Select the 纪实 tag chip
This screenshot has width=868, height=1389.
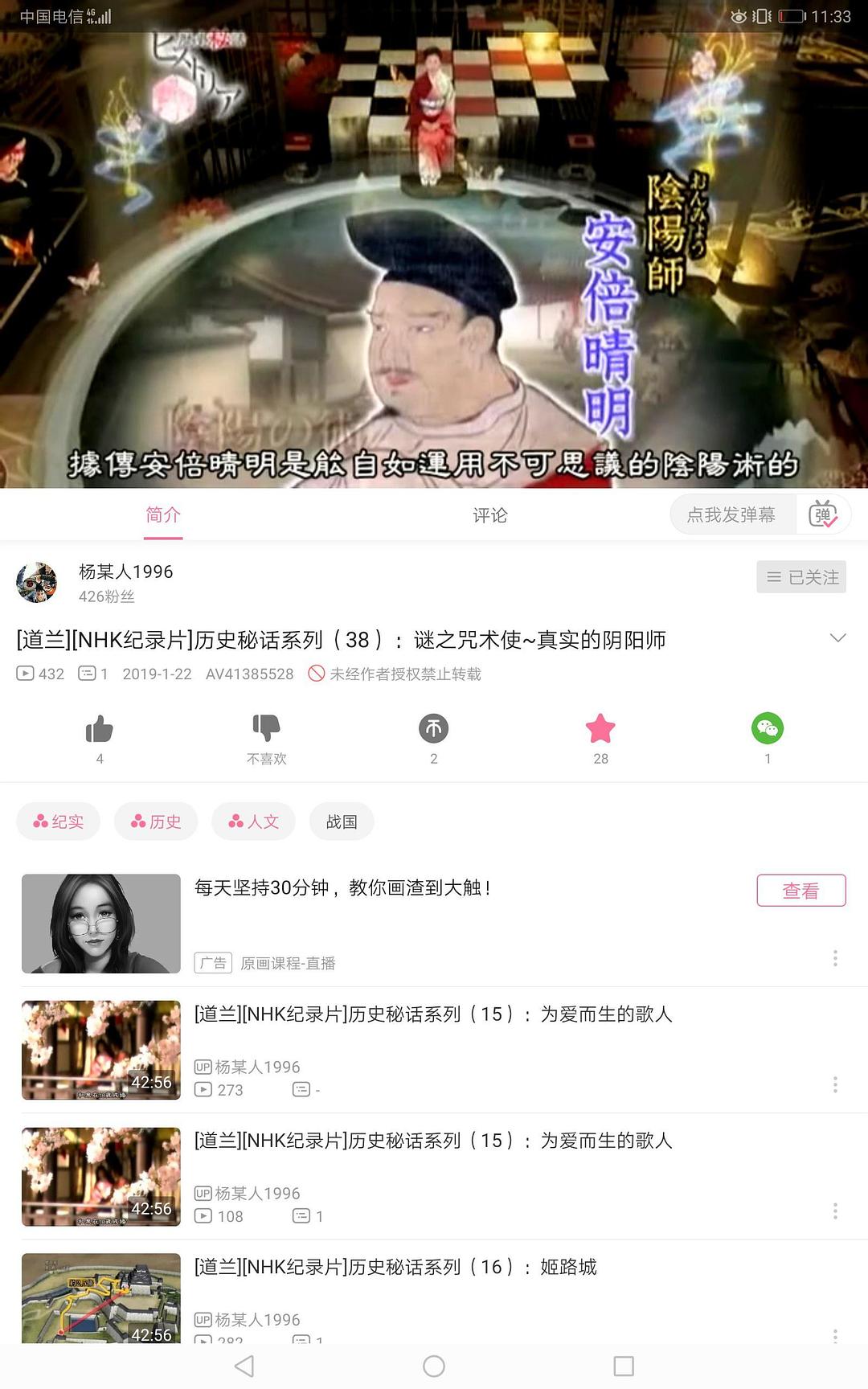click(x=59, y=822)
